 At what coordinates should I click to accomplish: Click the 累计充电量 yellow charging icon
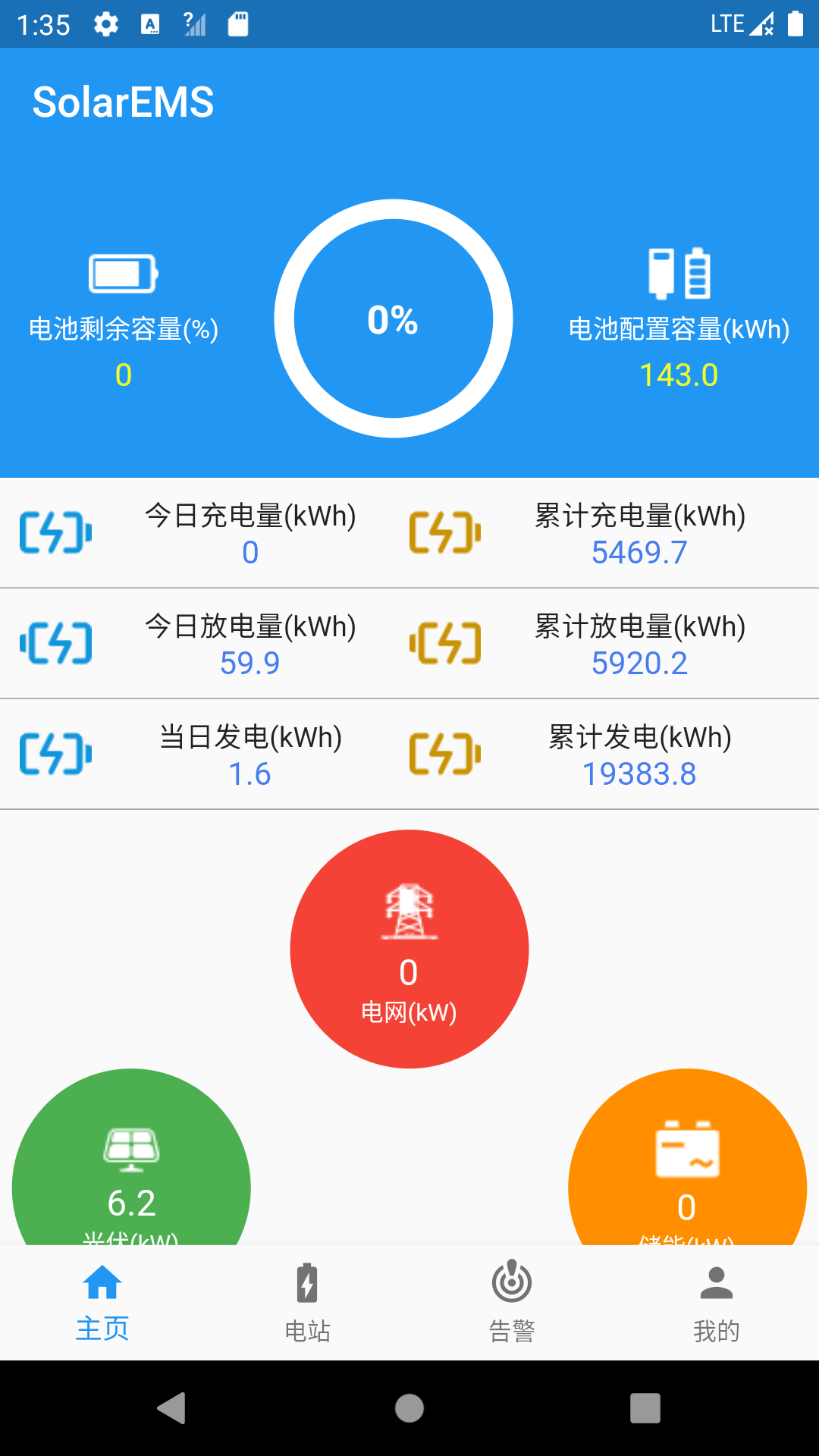tap(444, 533)
